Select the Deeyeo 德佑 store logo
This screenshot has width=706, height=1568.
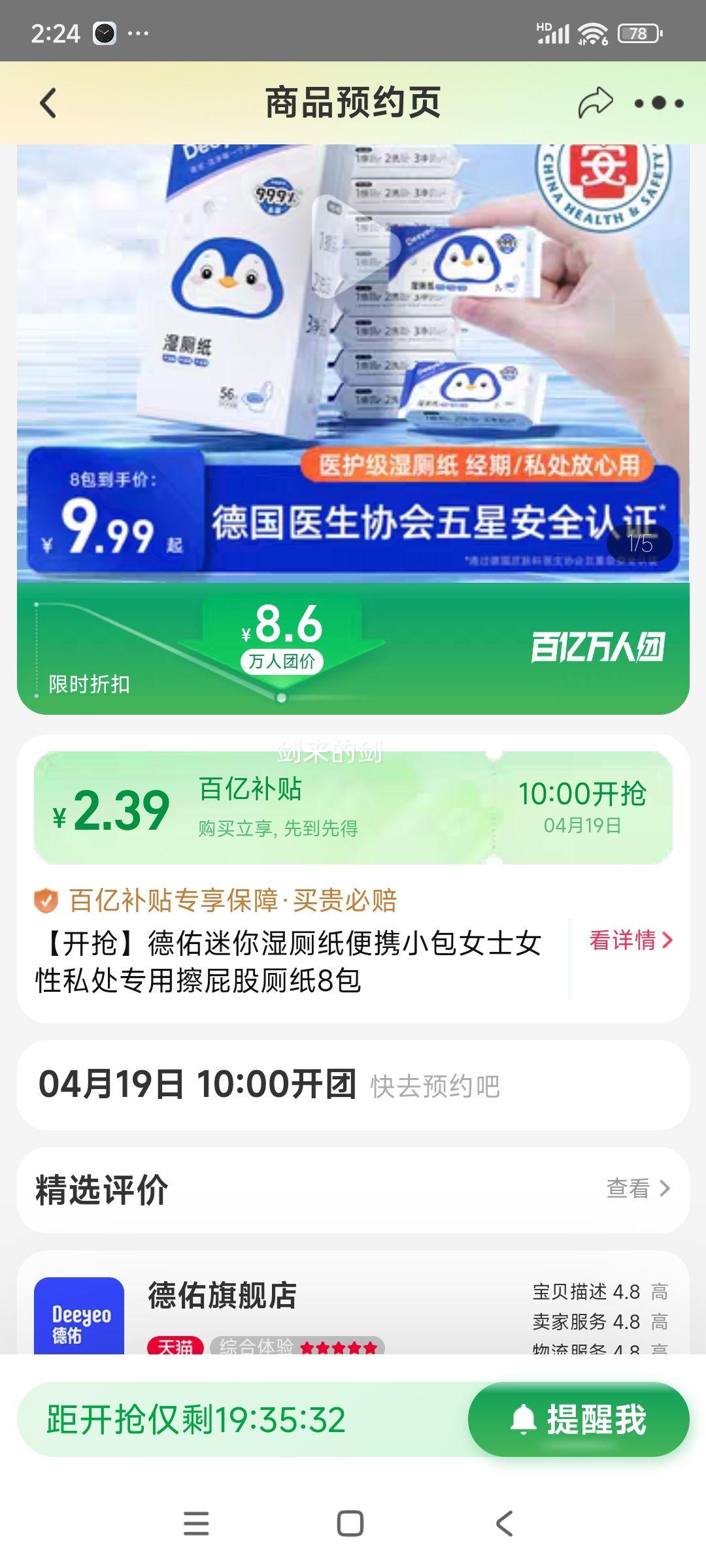pyautogui.click(x=80, y=1320)
